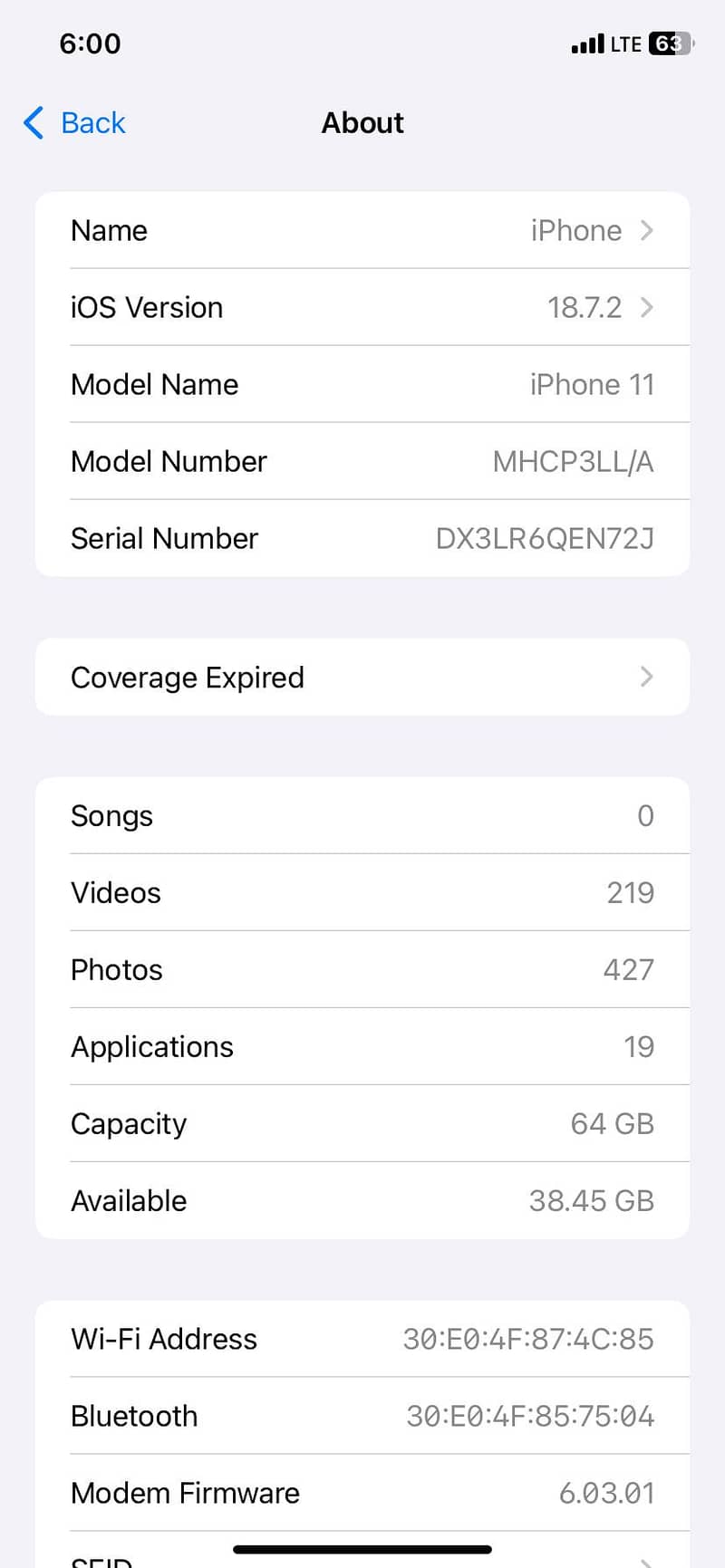This screenshot has width=725, height=1568.
Task: Tap the clock showing 6:00
Action: [90, 43]
